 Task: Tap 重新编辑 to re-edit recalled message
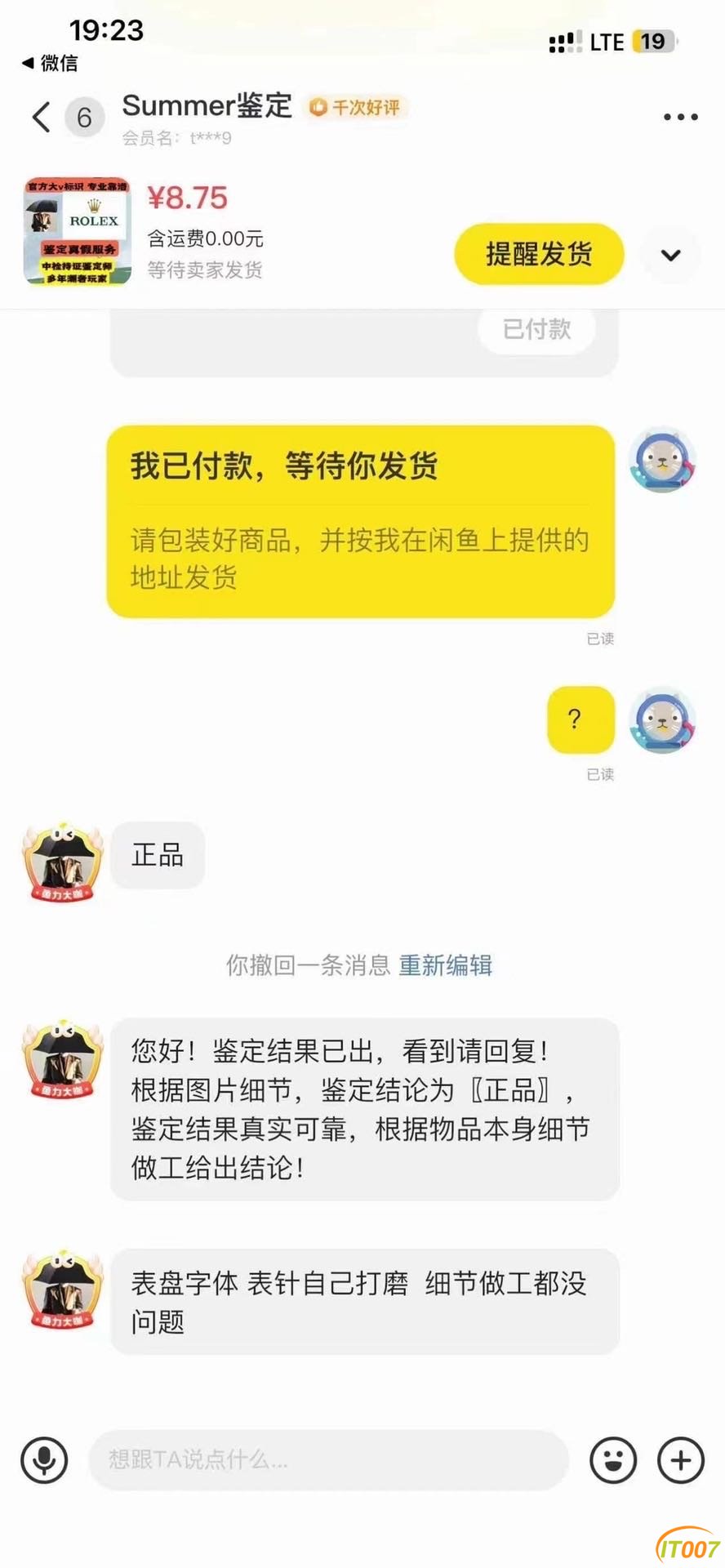pos(445,965)
